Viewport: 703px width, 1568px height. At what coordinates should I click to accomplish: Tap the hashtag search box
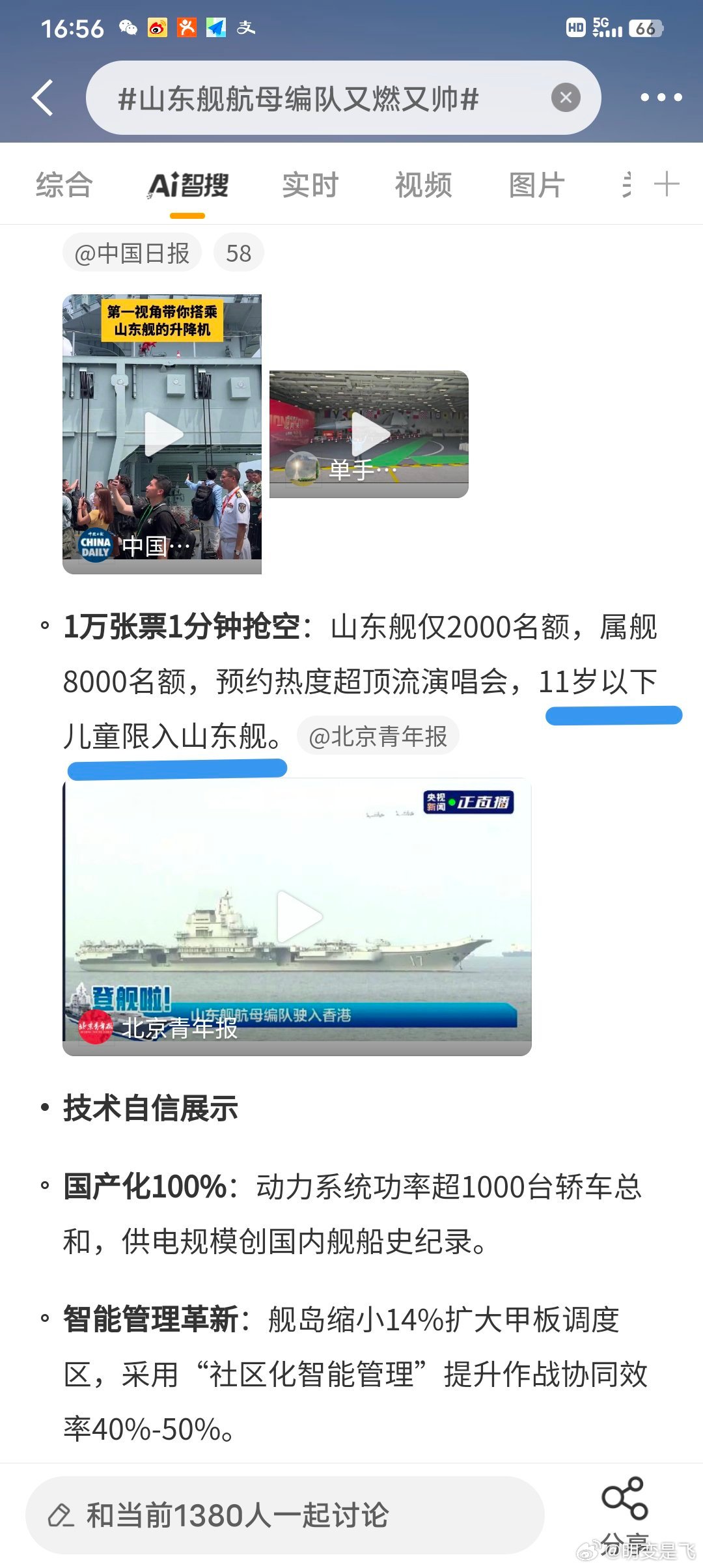[x=312, y=99]
